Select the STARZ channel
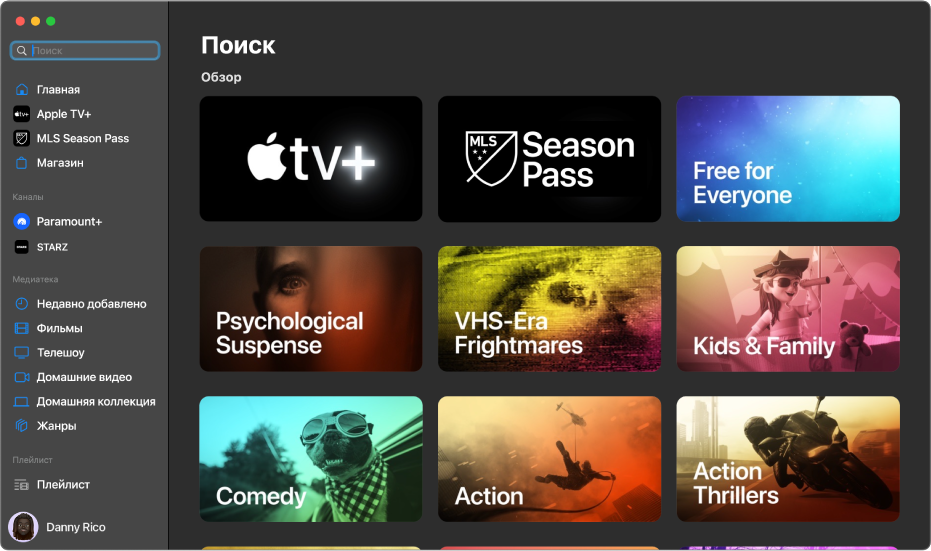Screen dimensions: 931x551 [x=52, y=247]
